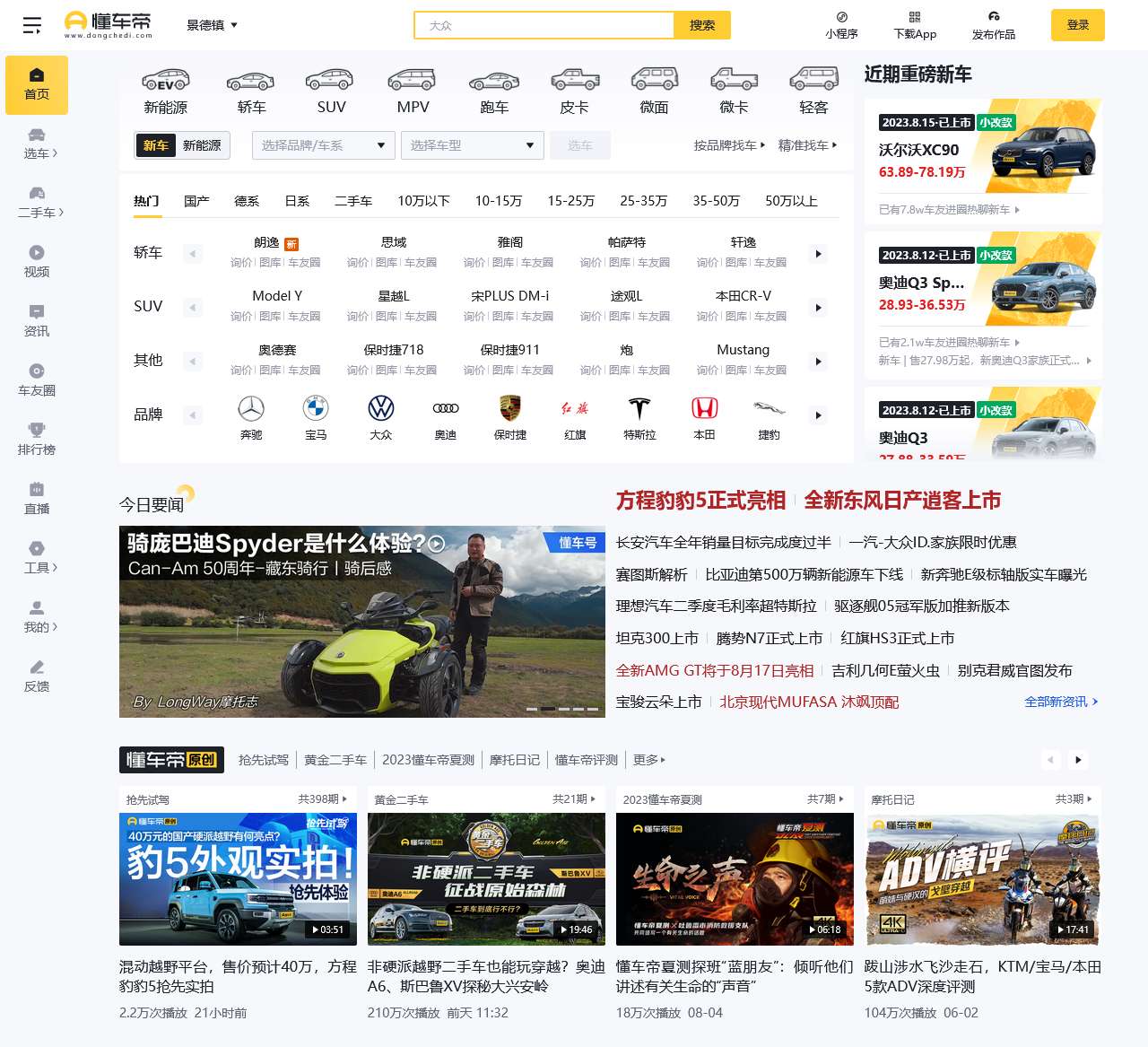
Task: Play the 豹5外观实拍 video
Action: (x=238, y=878)
